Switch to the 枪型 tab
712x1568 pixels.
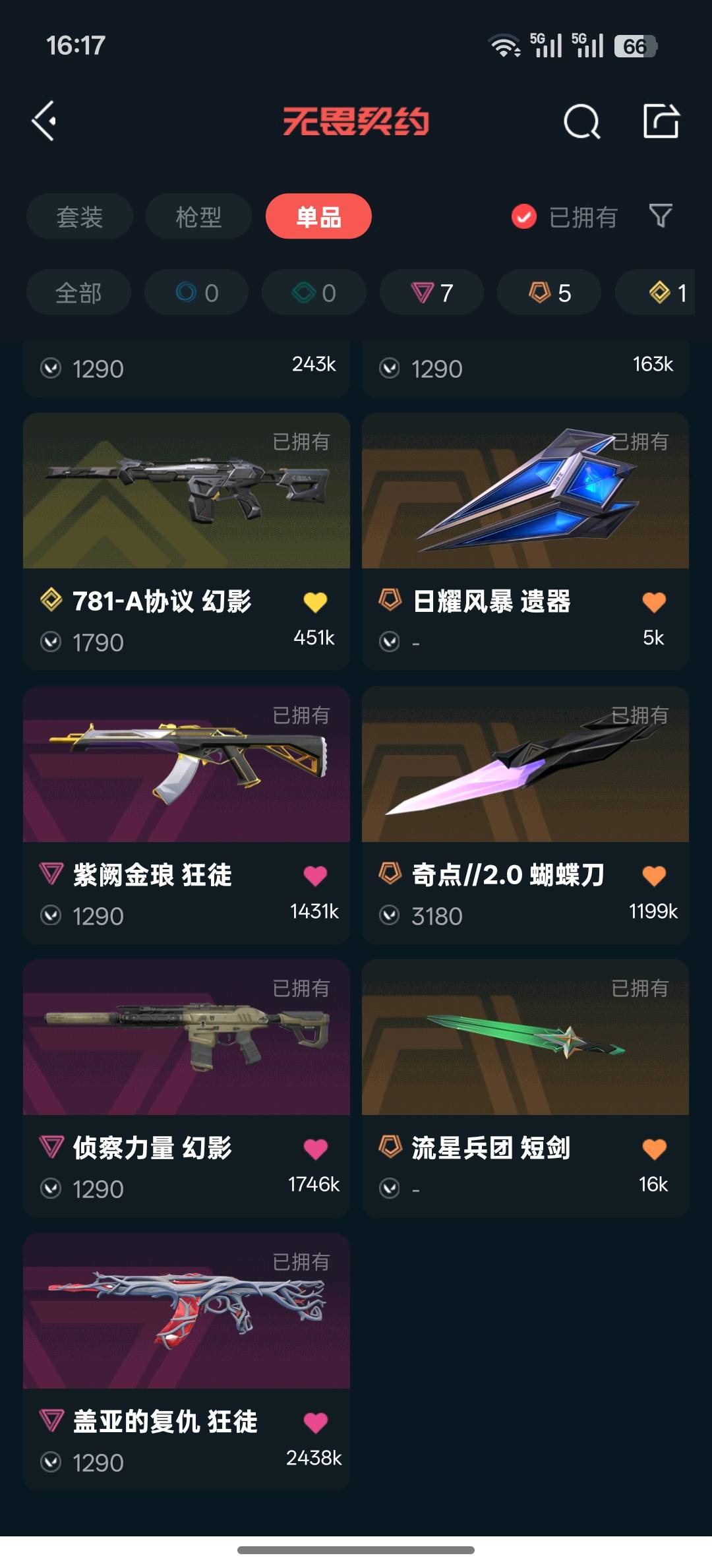(x=198, y=216)
